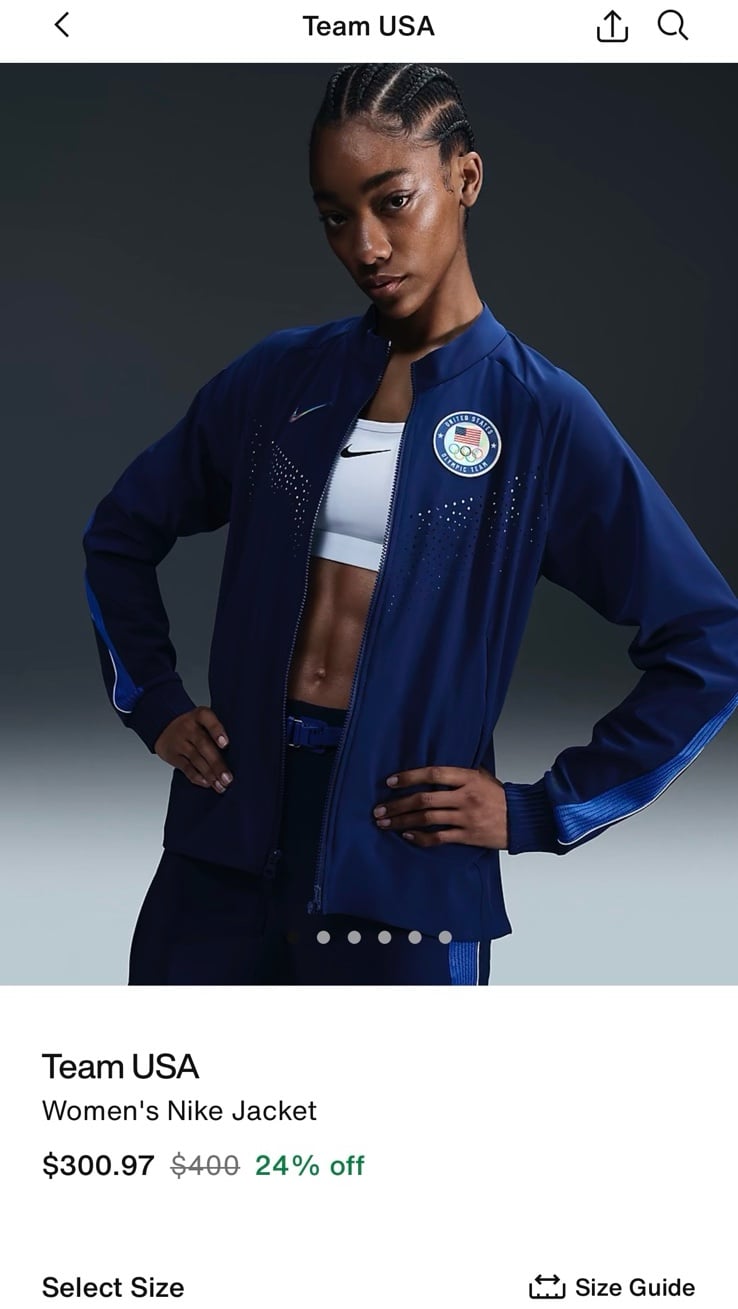Share this Team USA jacket

[612, 27]
